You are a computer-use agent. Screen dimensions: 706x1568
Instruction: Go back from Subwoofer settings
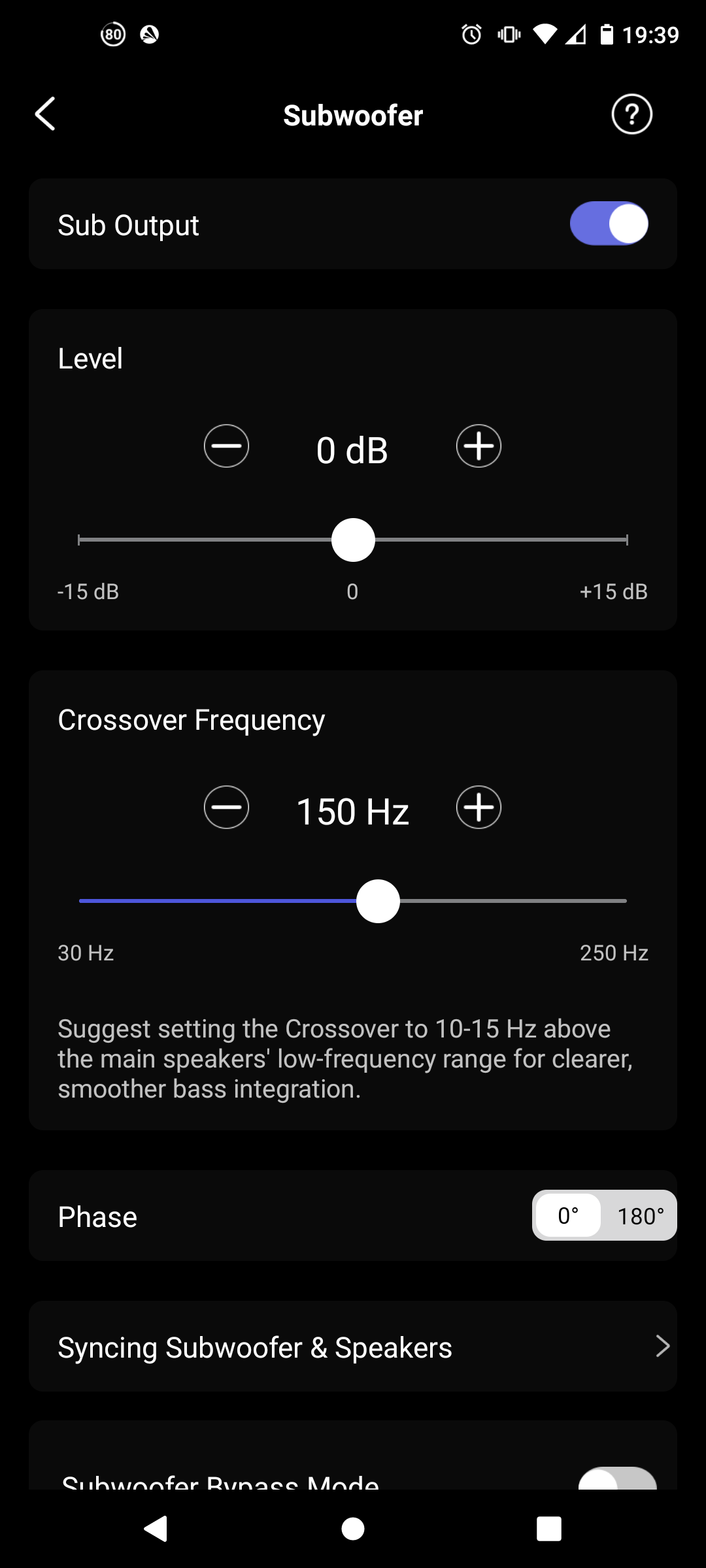45,114
